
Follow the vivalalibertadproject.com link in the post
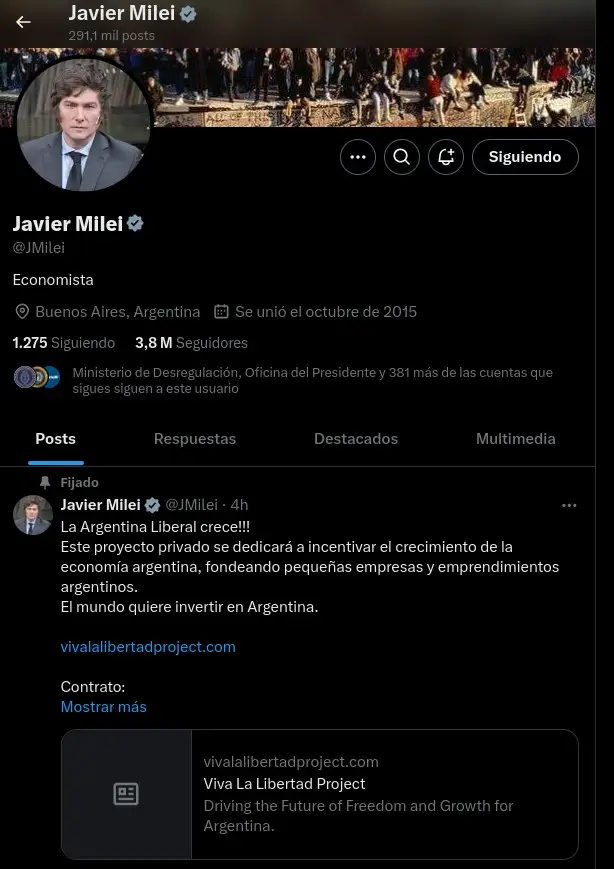[148, 647]
